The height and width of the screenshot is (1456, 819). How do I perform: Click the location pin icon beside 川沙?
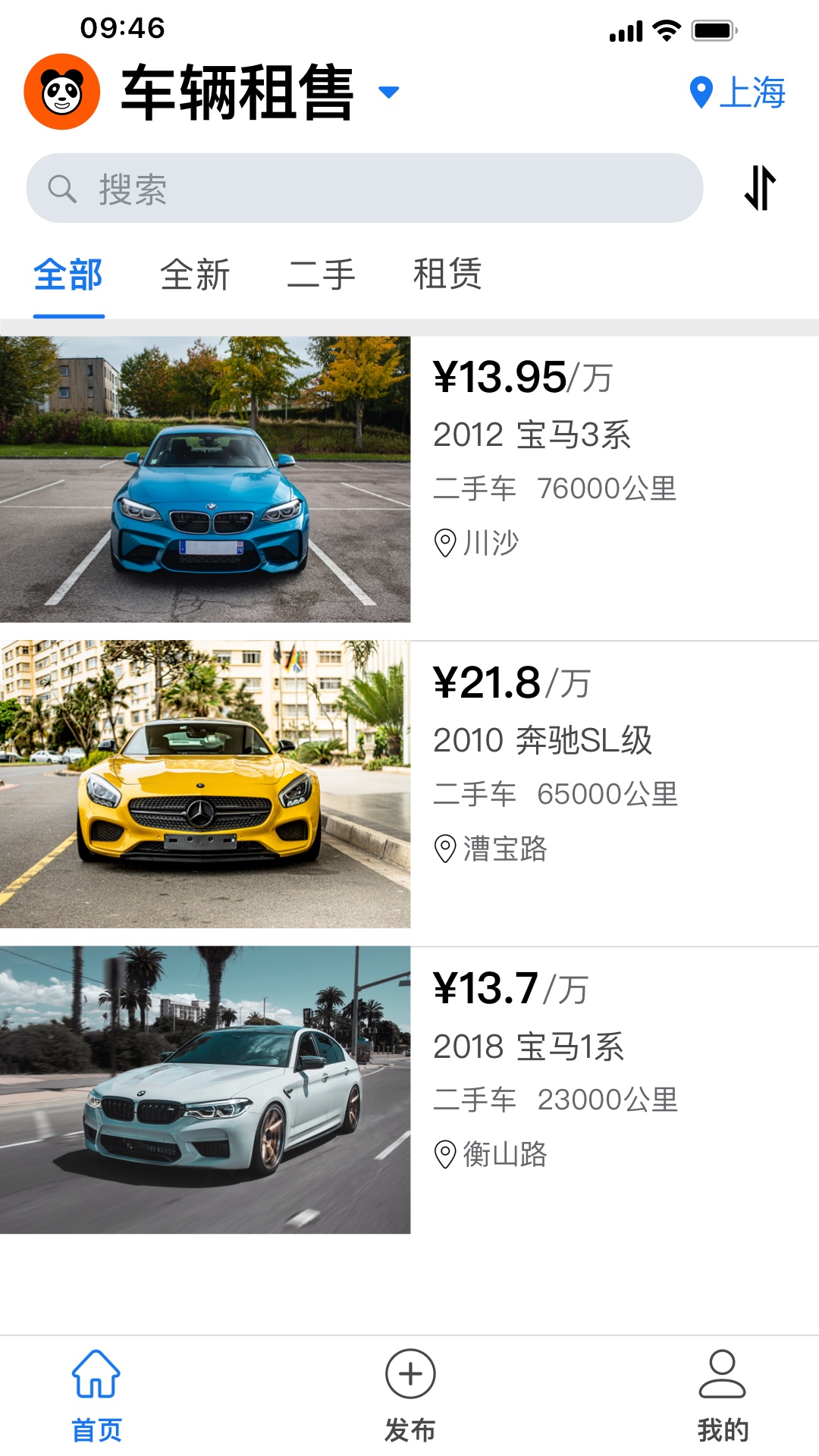coord(444,542)
